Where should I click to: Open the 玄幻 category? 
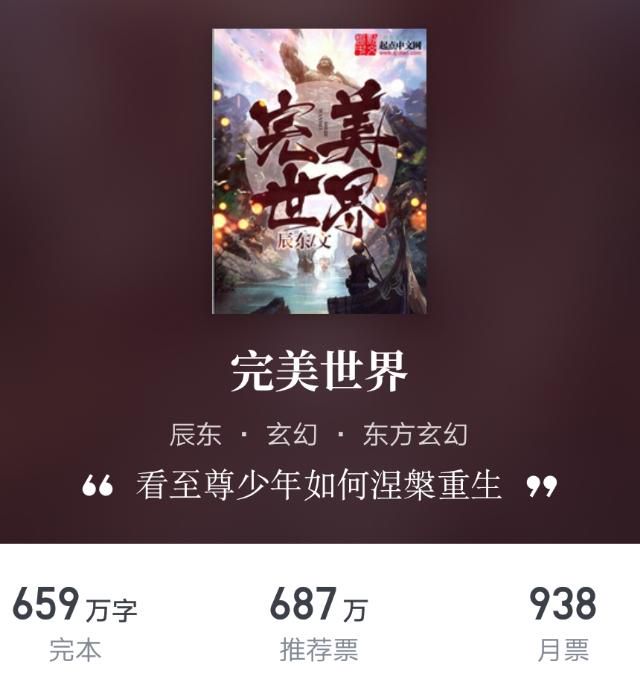(291, 435)
